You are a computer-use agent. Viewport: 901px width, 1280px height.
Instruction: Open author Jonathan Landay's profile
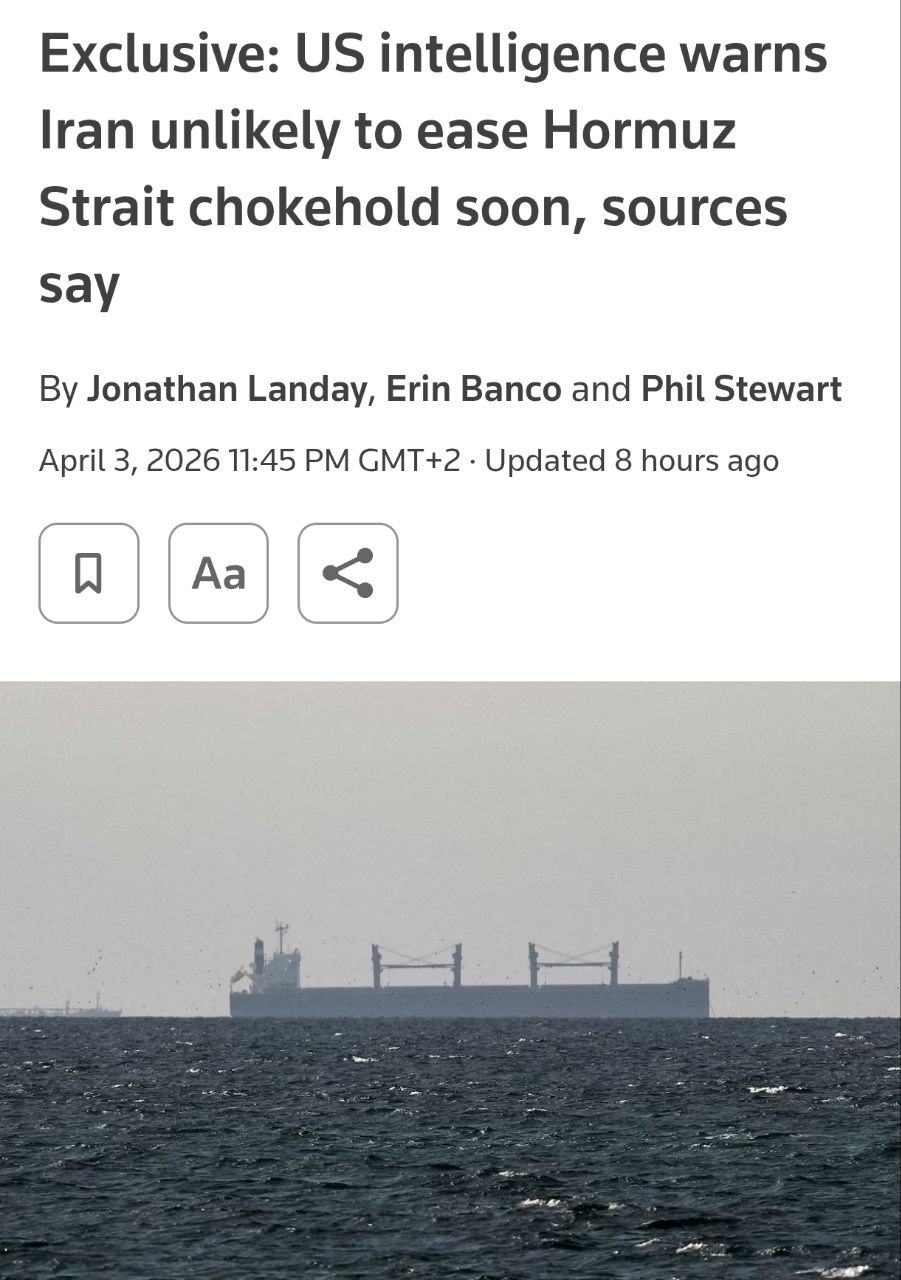[227, 389]
